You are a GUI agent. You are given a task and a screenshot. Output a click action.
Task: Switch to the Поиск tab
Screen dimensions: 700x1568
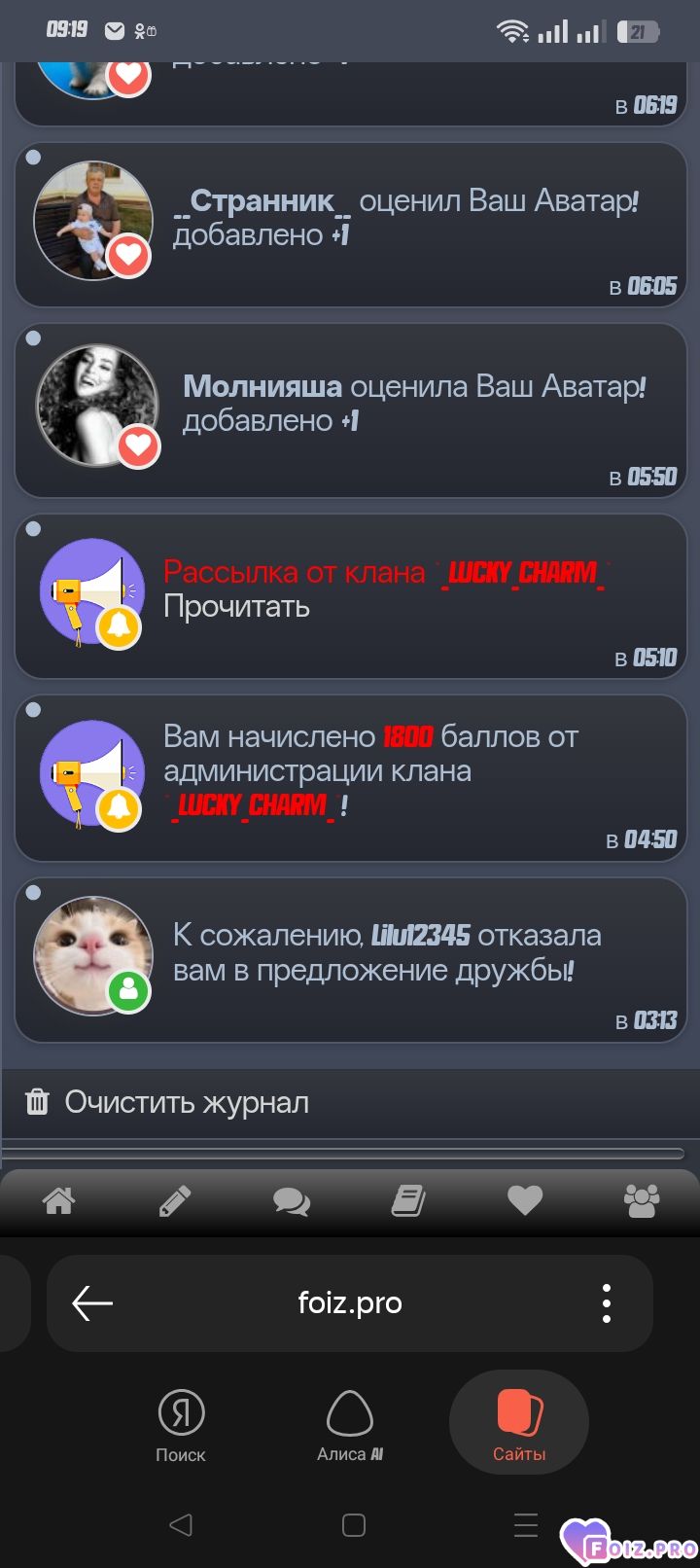181,1425
